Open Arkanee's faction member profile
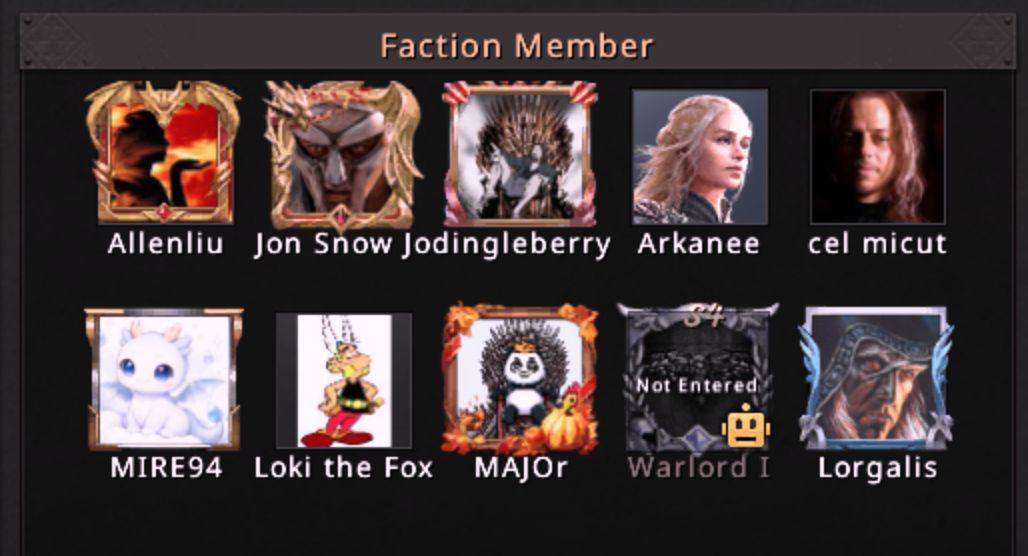 pos(699,156)
